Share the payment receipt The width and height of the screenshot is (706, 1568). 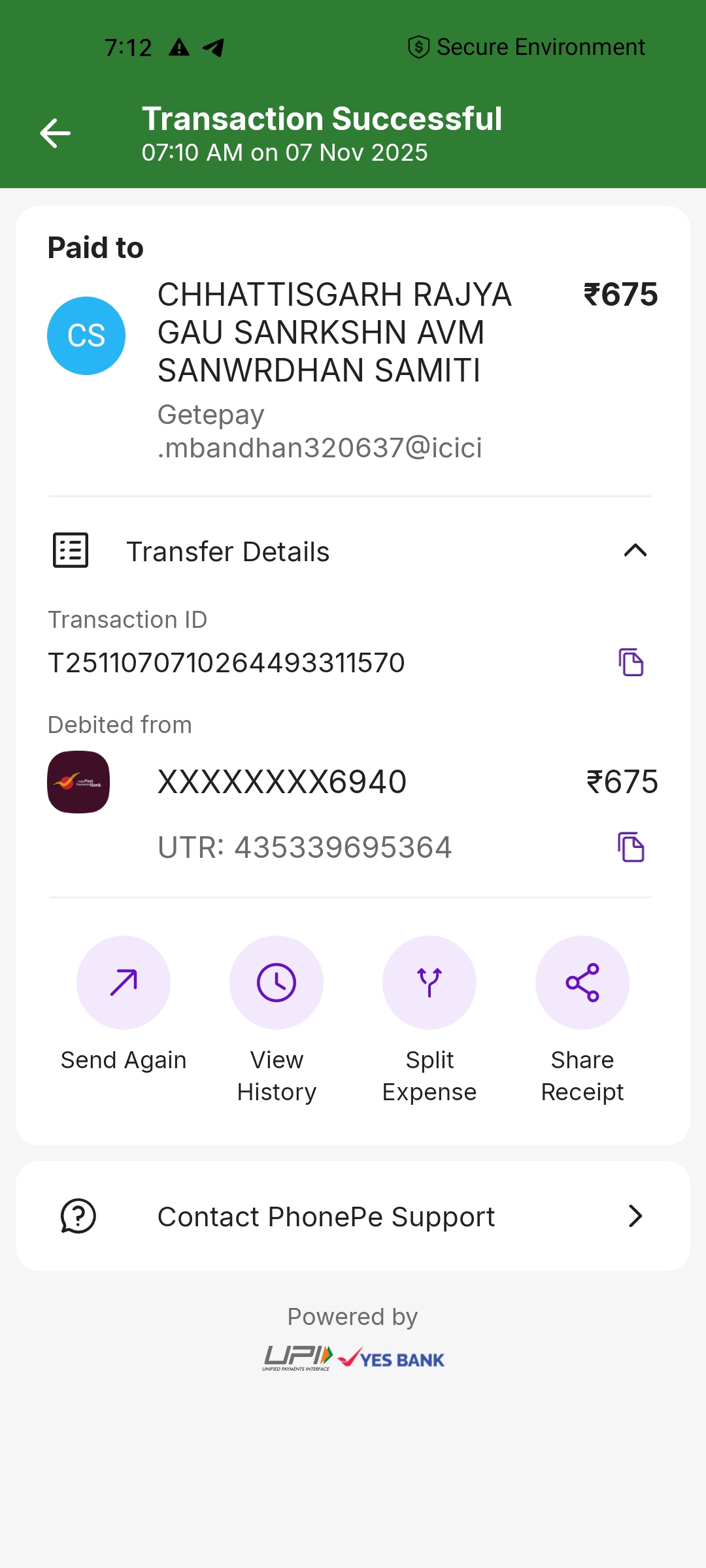click(x=582, y=983)
